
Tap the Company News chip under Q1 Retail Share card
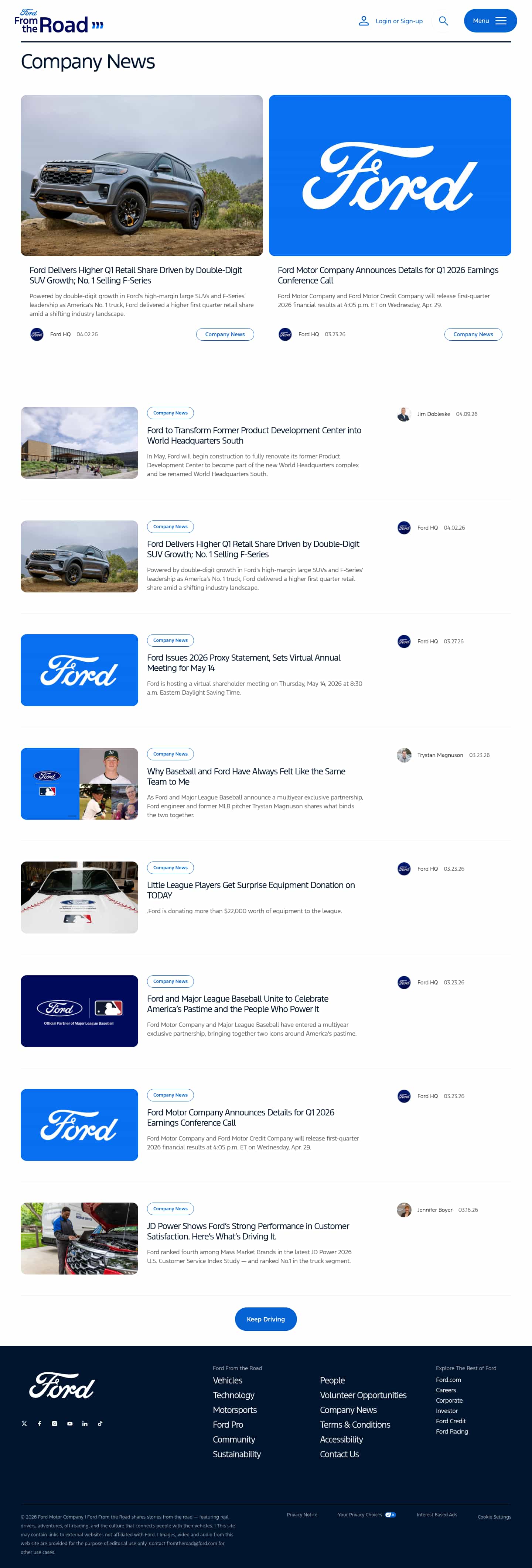tap(225, 334)
